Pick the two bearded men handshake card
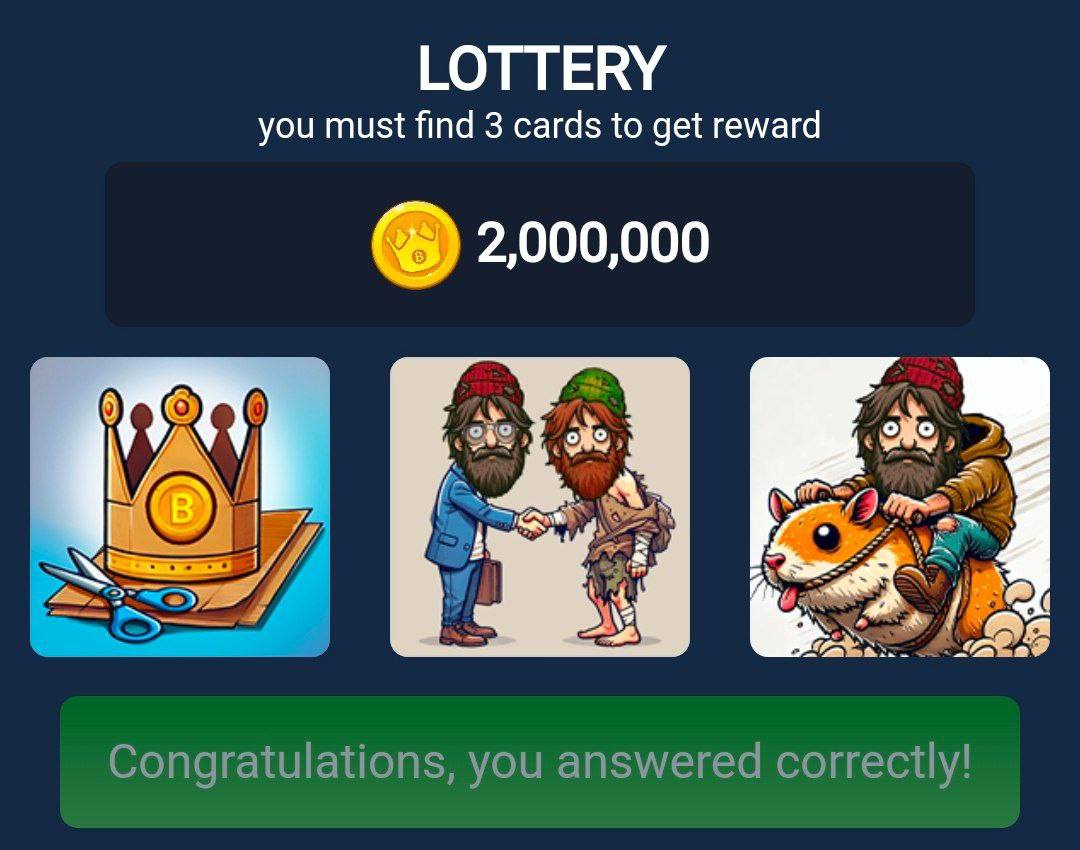Viewport: 1080px width, 850px height. point(540,507)
